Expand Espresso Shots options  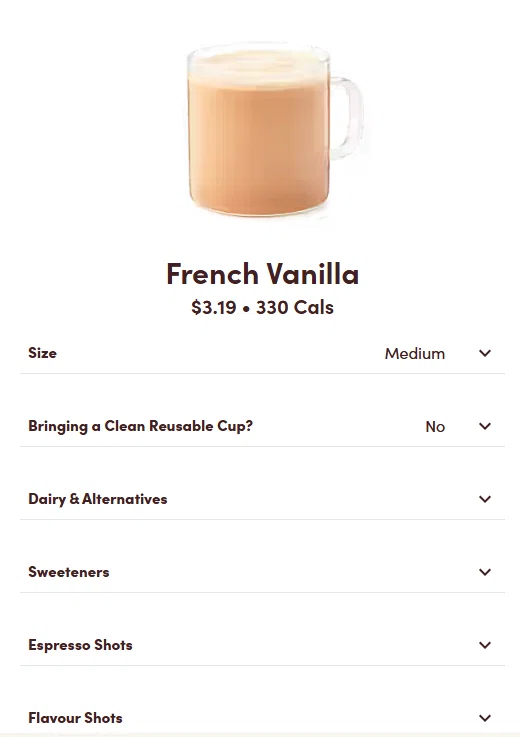(262, 644)
